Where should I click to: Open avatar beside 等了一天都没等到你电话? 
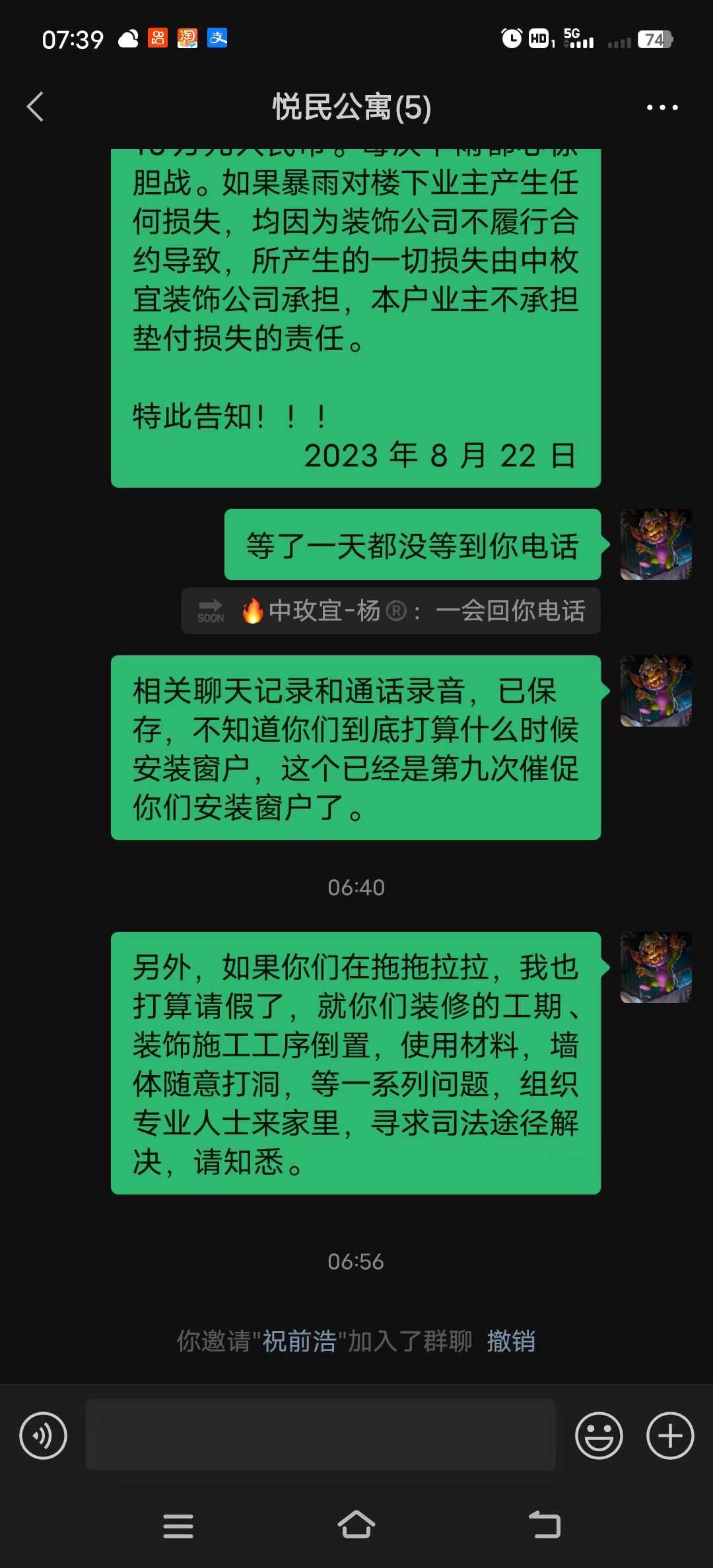[656, 544]
